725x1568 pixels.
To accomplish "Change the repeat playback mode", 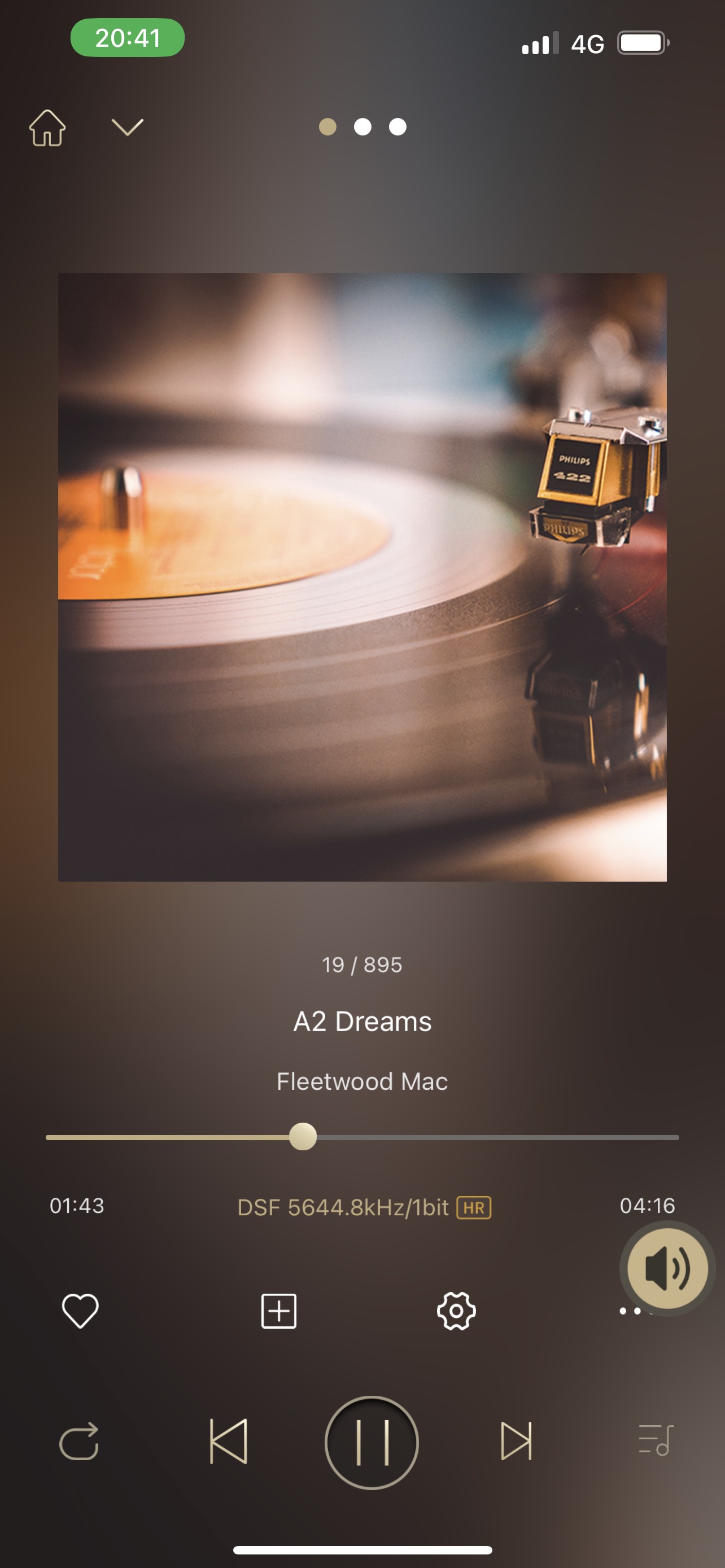I will pyautogui.click(x=79, y=1441).
